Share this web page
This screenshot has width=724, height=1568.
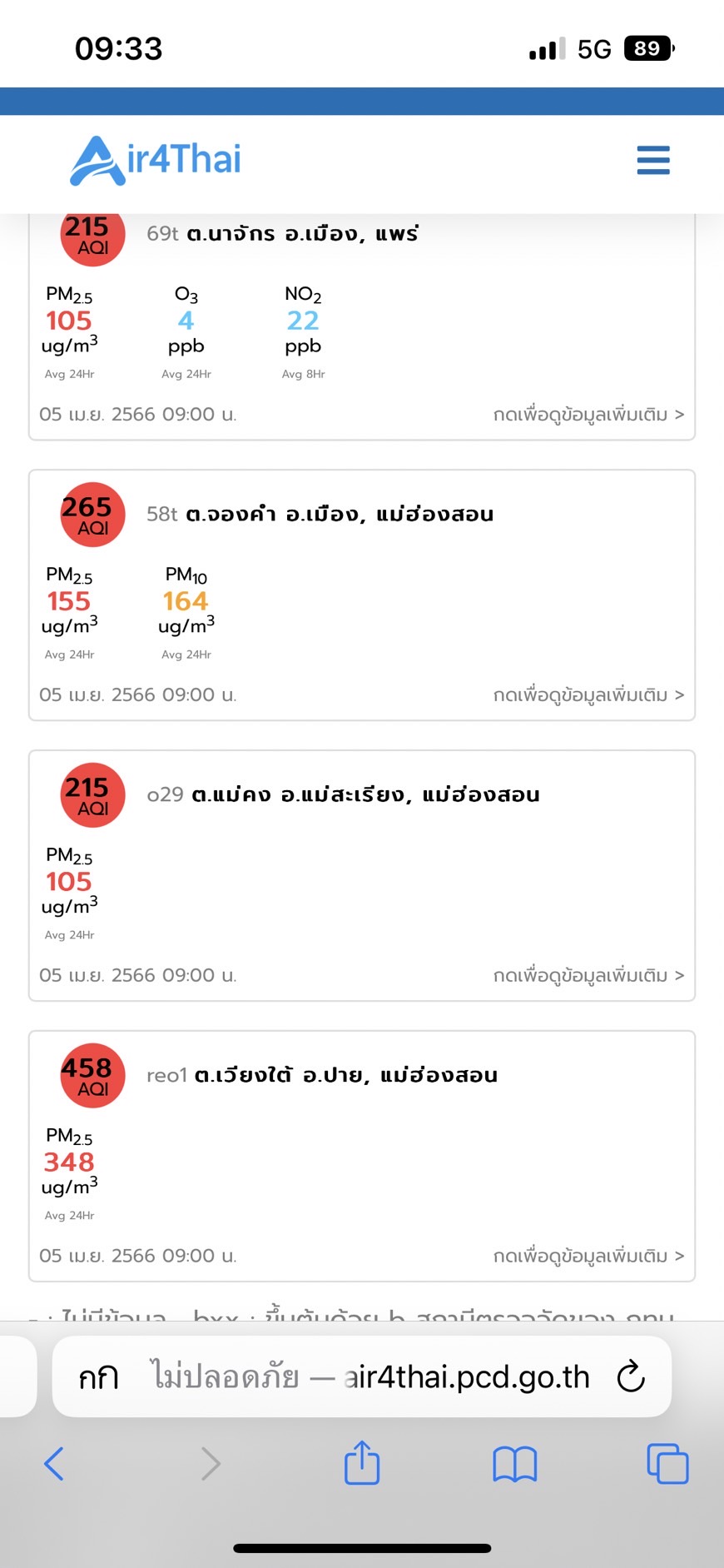362,1463
